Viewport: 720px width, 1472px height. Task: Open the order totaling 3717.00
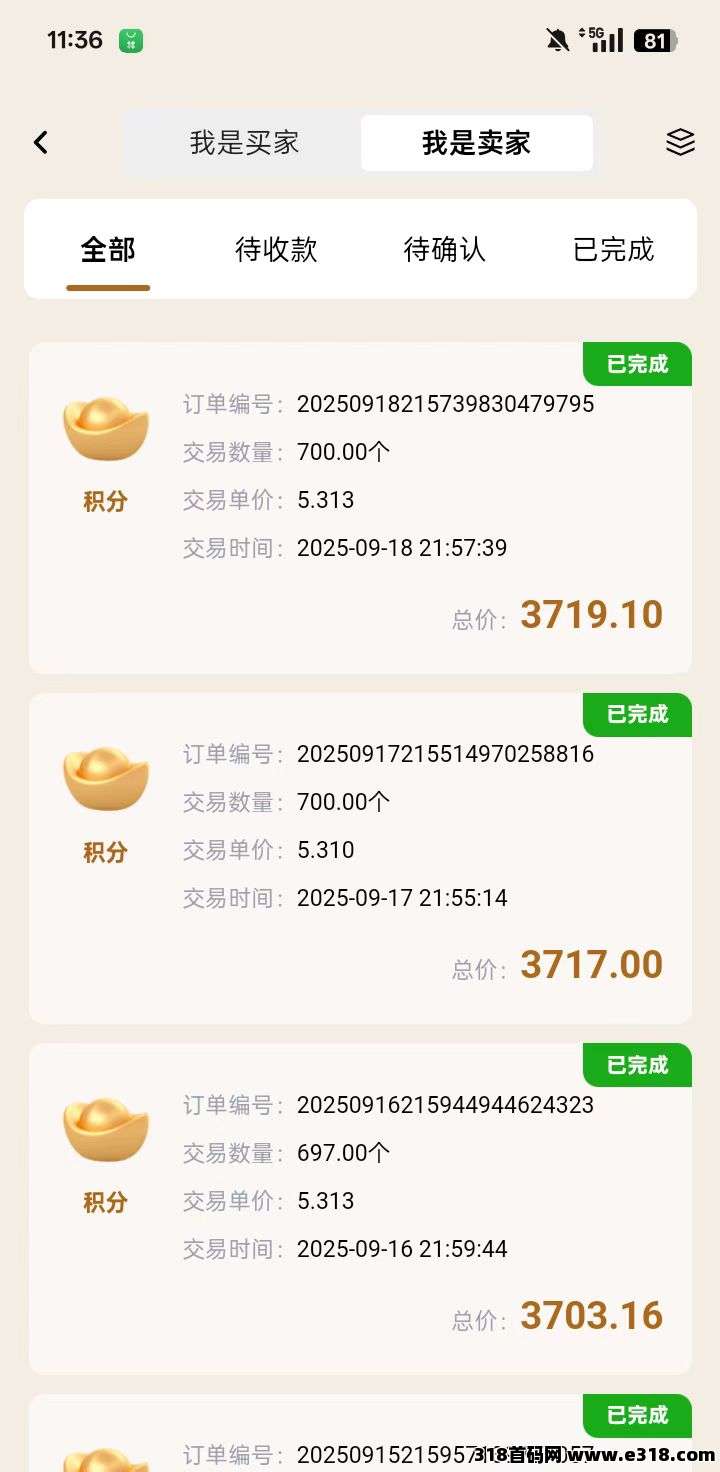pyautogui.click(x=360, y=858)
